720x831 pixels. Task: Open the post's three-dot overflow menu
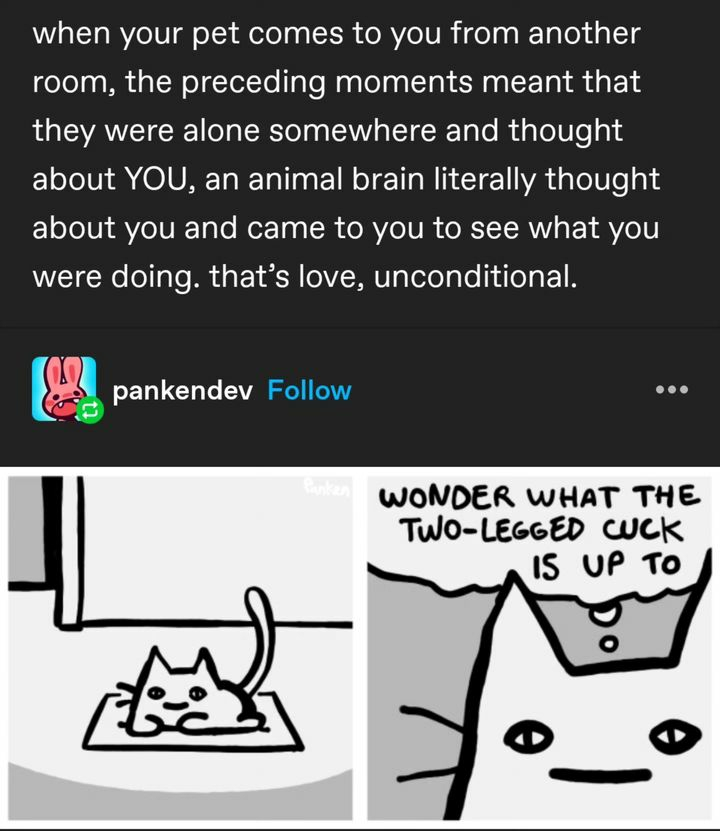671,390
